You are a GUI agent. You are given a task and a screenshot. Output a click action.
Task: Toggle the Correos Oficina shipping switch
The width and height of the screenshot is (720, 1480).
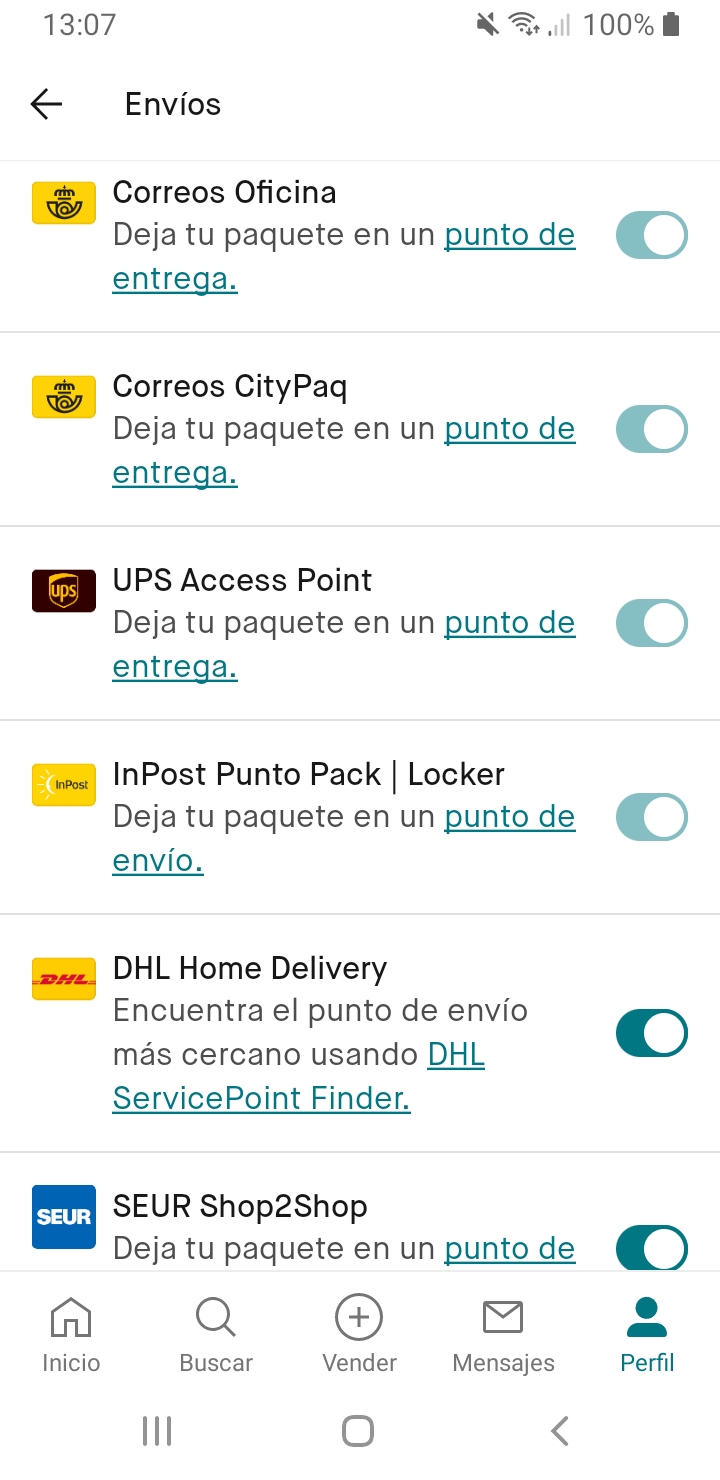point(651,236)
